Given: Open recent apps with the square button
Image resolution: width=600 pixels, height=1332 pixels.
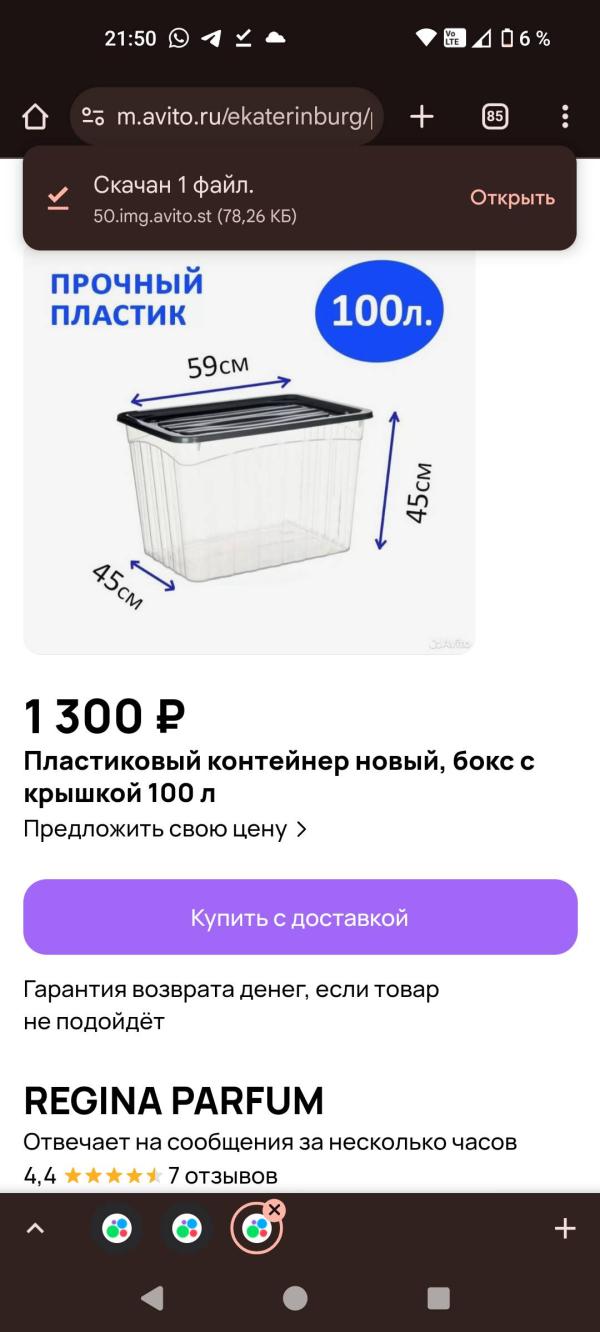Looking at the screenshot, I should pyautogui.click(x=438, y=1298).
